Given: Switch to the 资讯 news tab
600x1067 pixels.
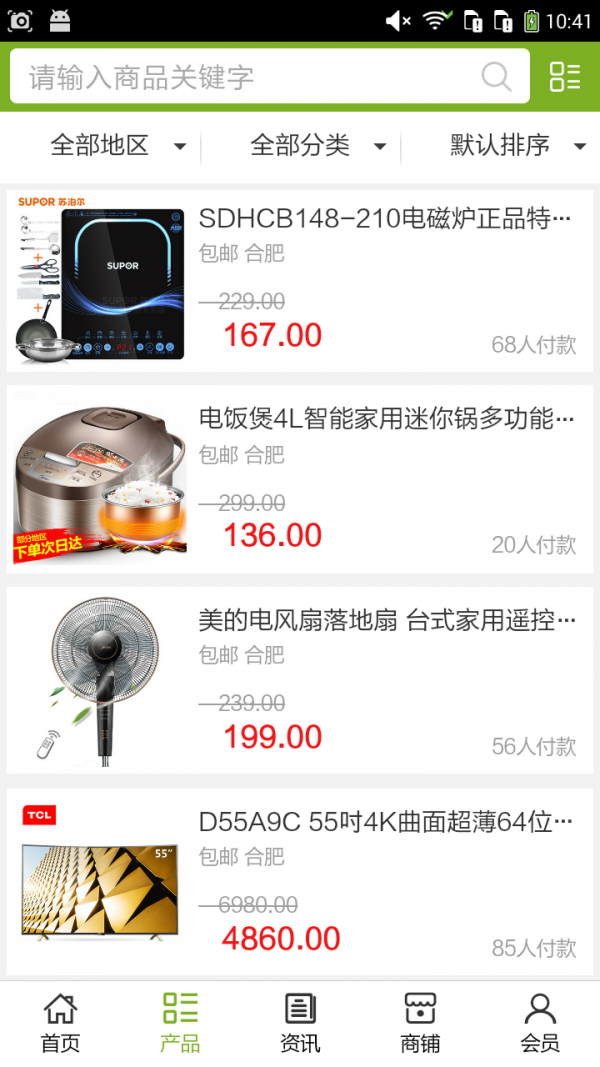Looking at the screenshot, I should [300, 1023].
